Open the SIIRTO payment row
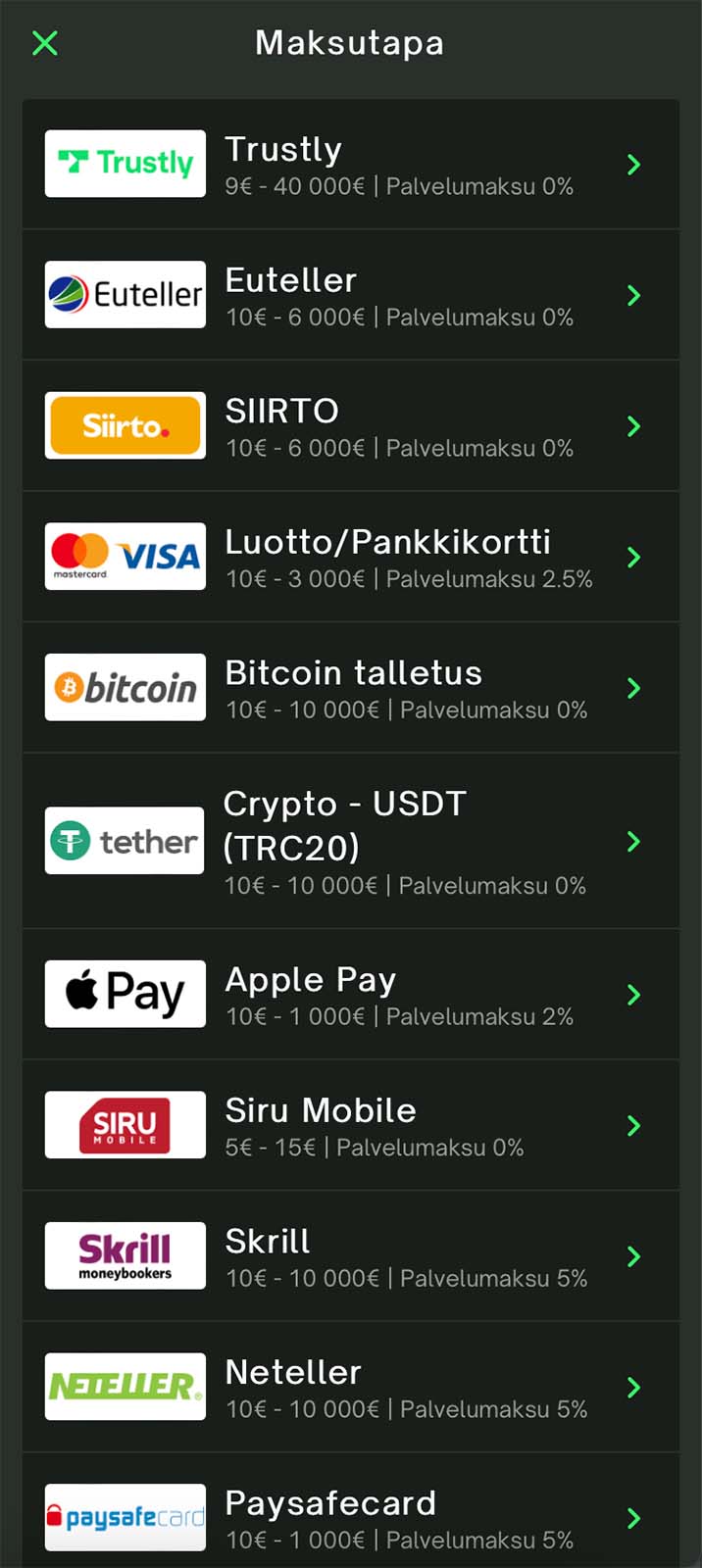Image resolution: width=702 pixels, height=1568 pixels. (x=350, y=426)
